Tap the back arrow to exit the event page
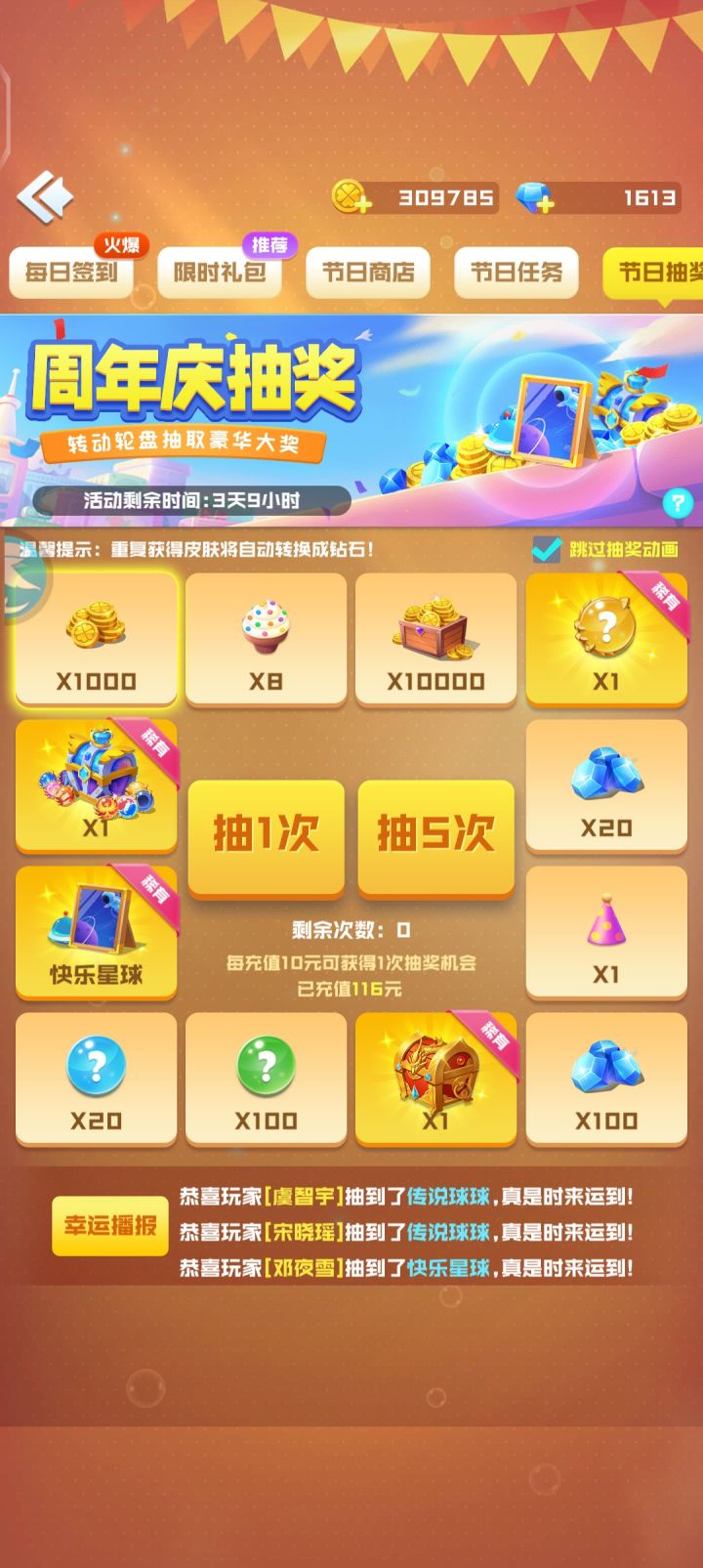The height and width of the screenshot is (1568, 703). coord(46,194)
